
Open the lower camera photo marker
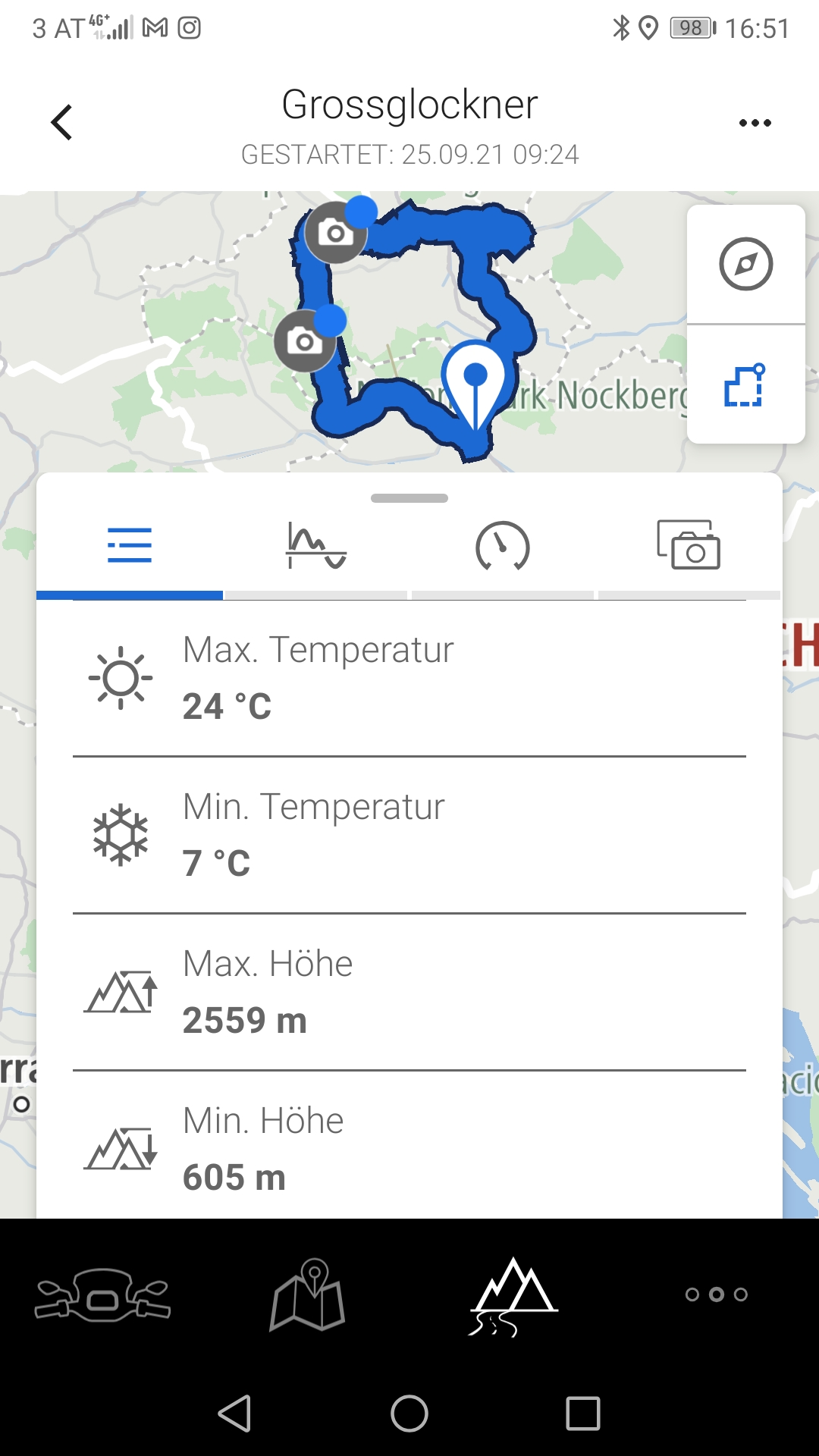(x=305, y=340)
